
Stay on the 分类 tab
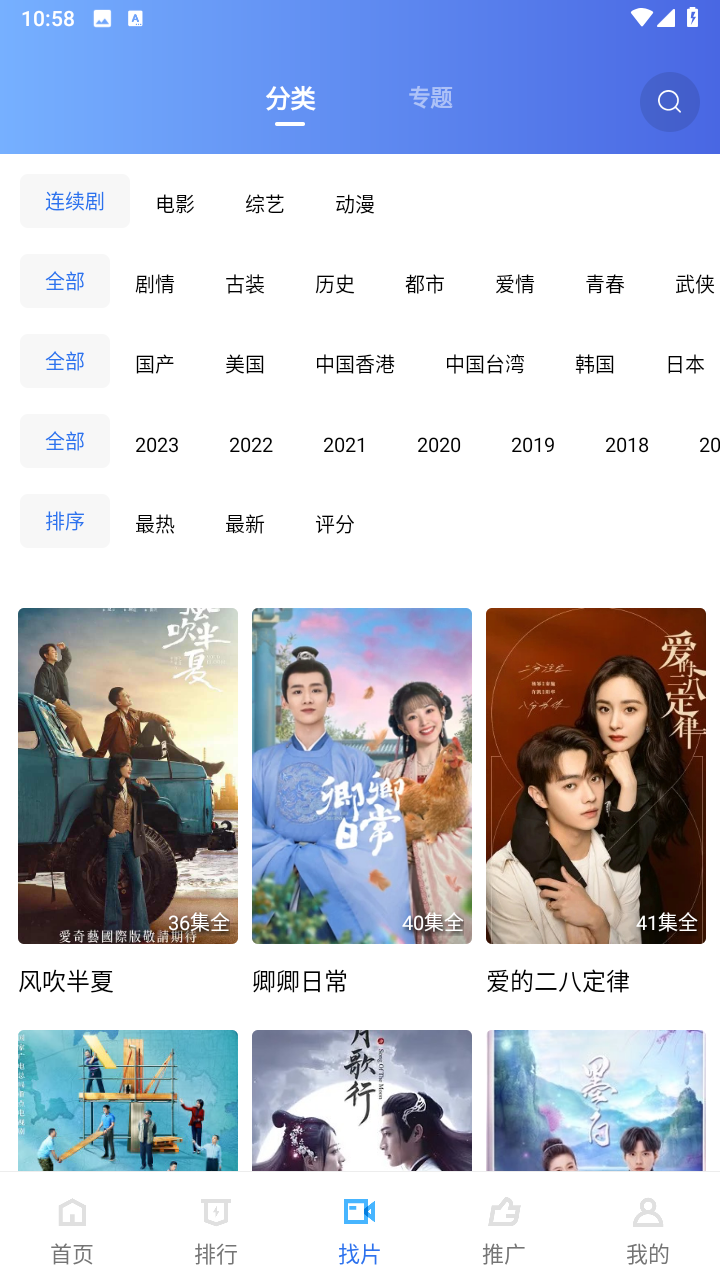[291, 97]
